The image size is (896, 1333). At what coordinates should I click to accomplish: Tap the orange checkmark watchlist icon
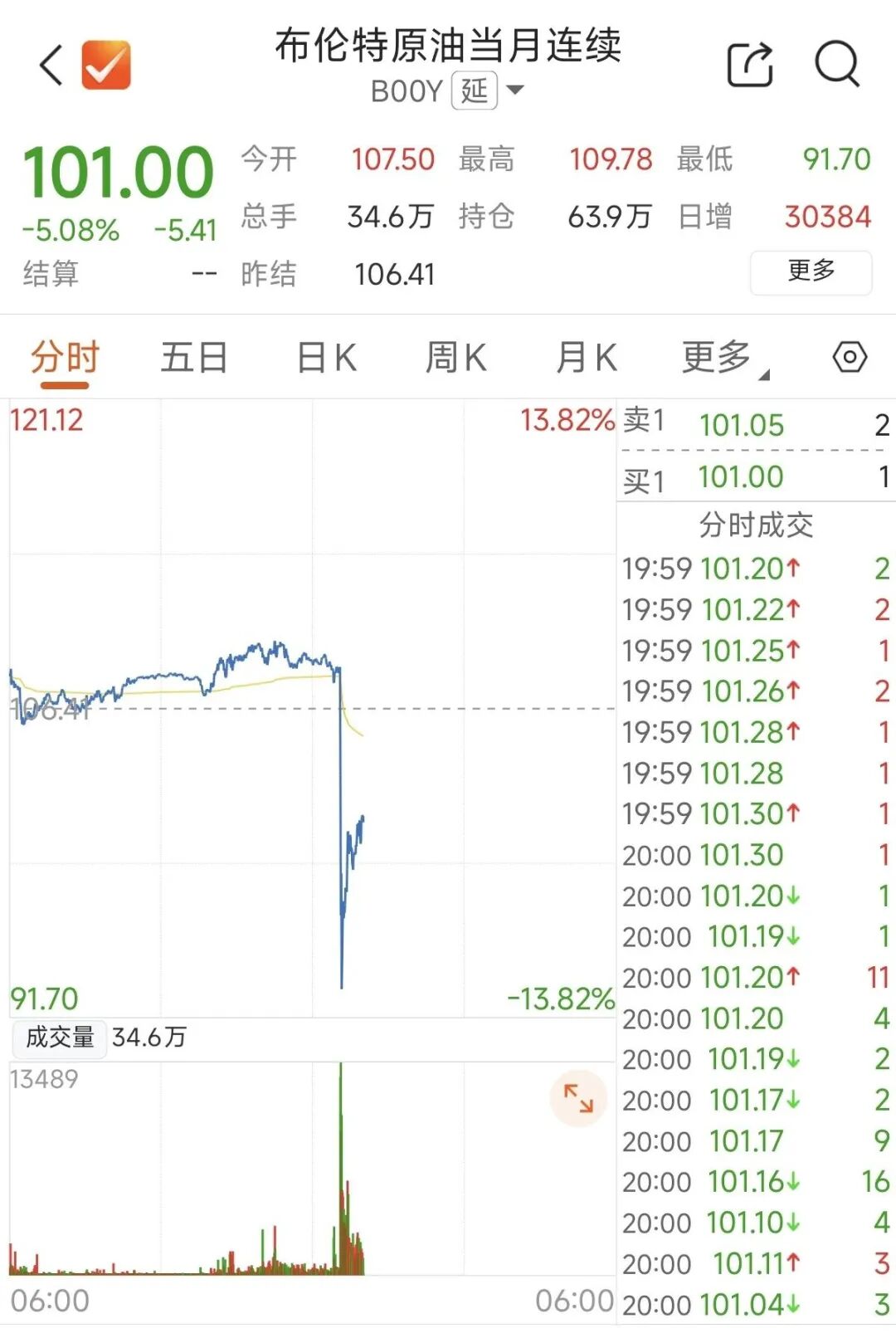pyautogui.click(x=106, y=65)
